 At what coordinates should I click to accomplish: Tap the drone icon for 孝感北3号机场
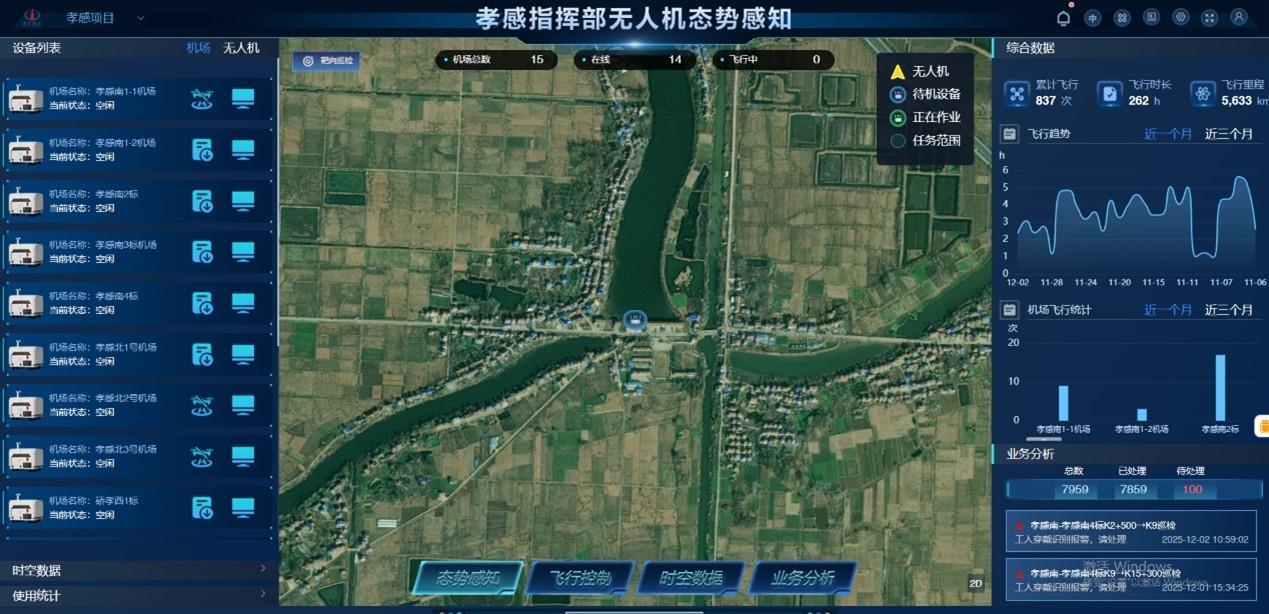(x=203, y=457)
